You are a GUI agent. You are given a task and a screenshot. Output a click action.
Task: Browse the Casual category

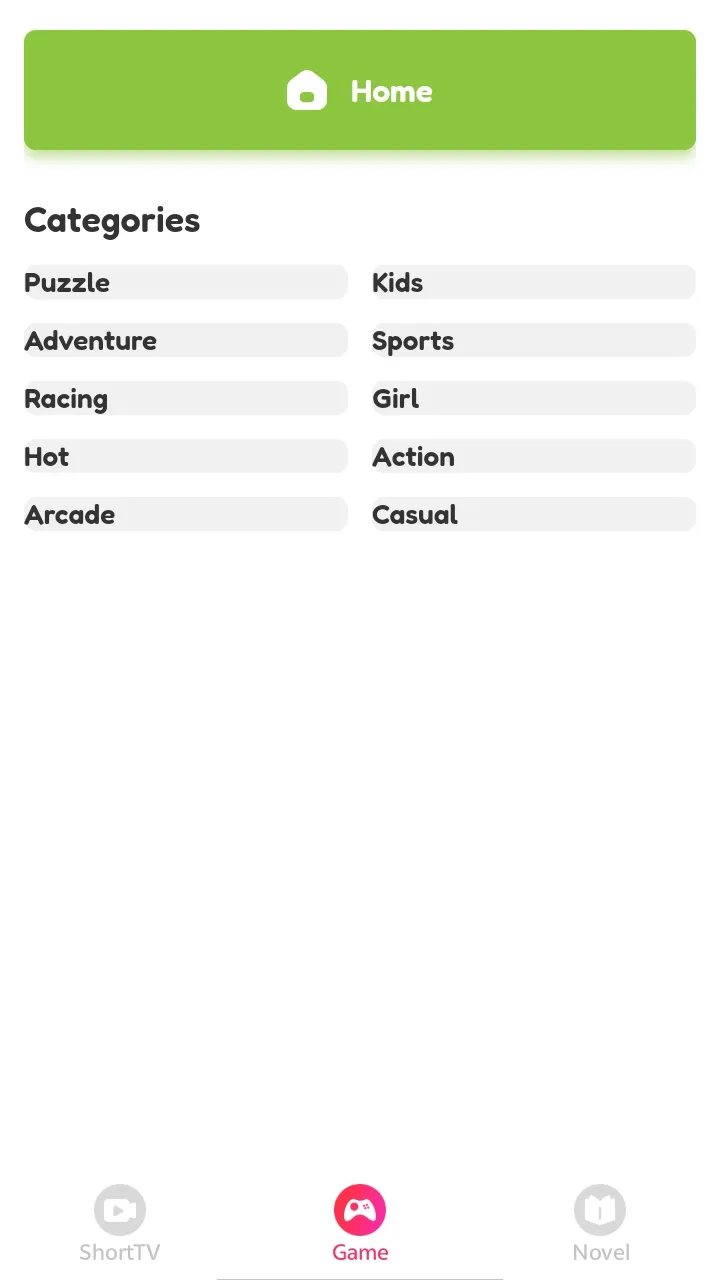point(533,515)
